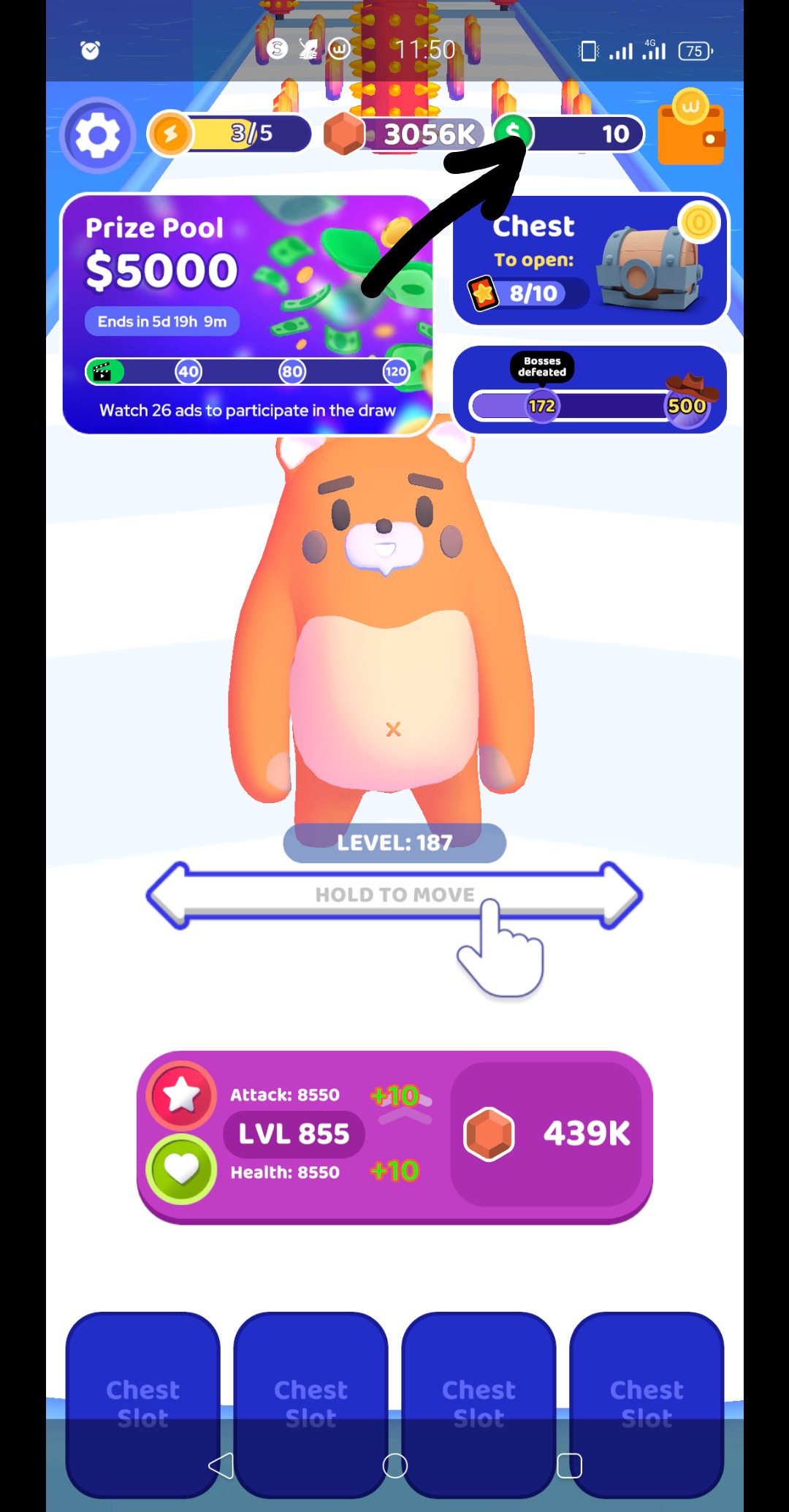Open the settings gear
Screen dimensions: 789x1512
tap(97, 135)
